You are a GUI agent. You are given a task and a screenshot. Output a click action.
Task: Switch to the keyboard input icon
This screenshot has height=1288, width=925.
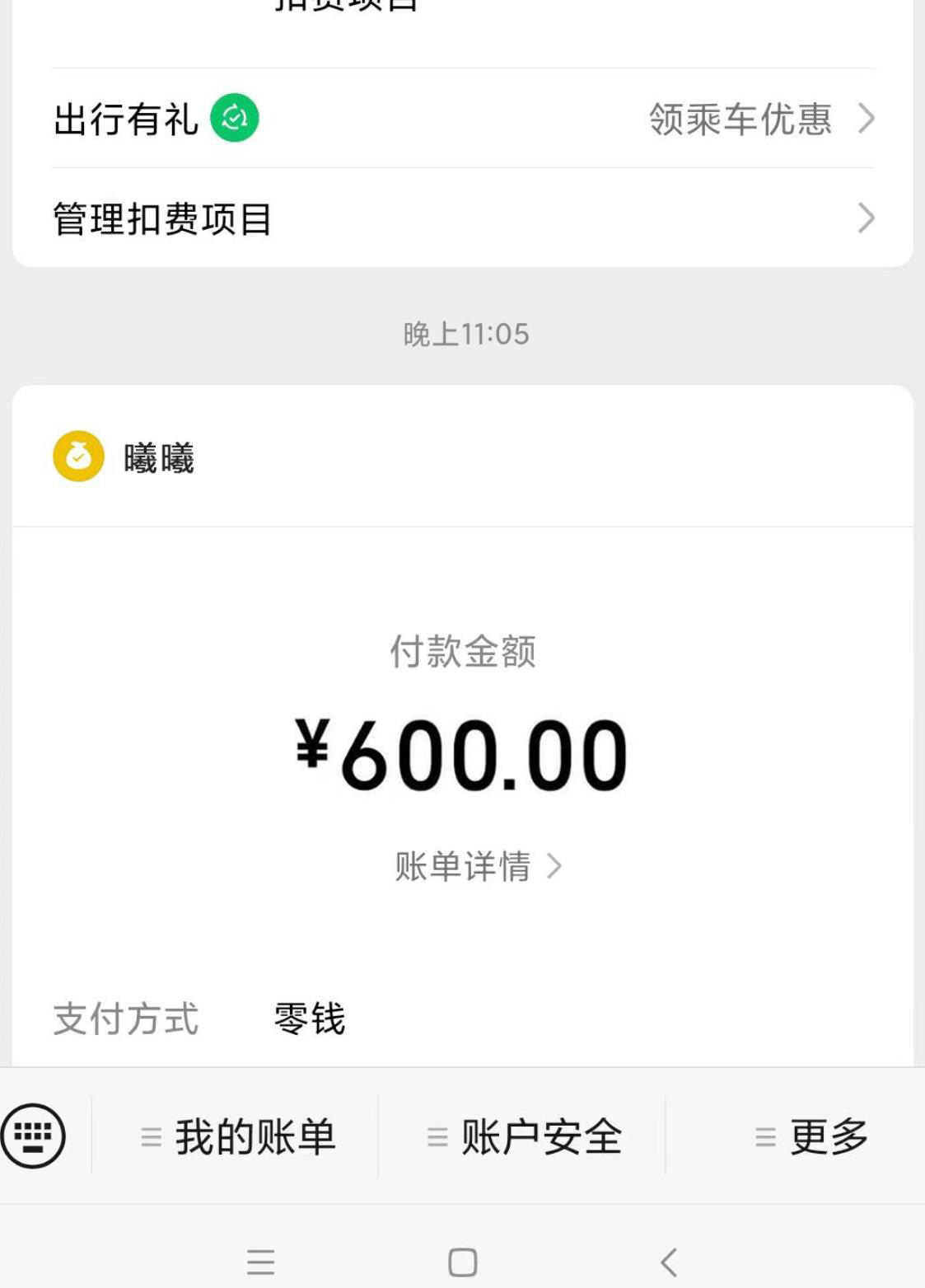pos(33,1136)
